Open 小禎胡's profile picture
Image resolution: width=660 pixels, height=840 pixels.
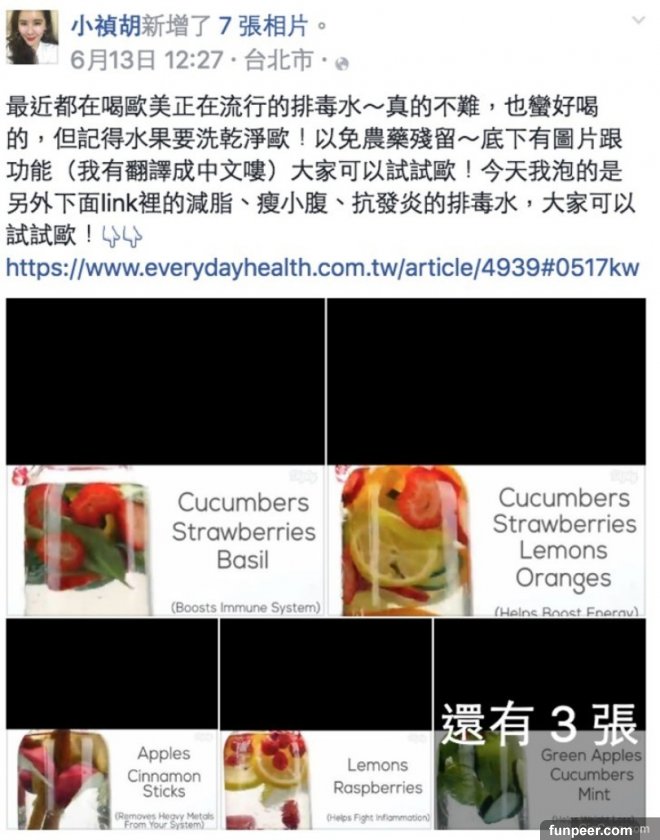pos(33,37)
